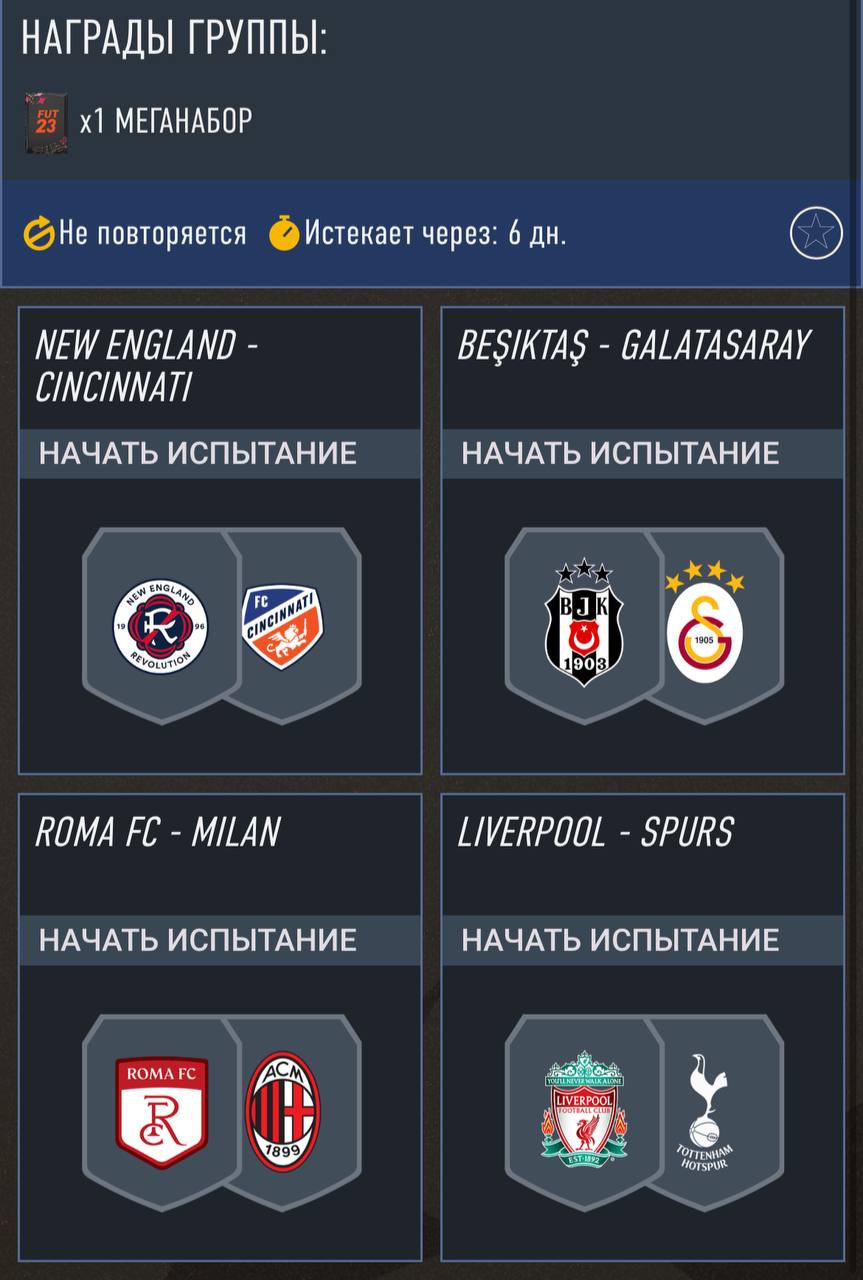Start the Beşiktaş - Galatasaray challenge
Image resolution: width=863 pixels, height=1280 pixels.
620,453
